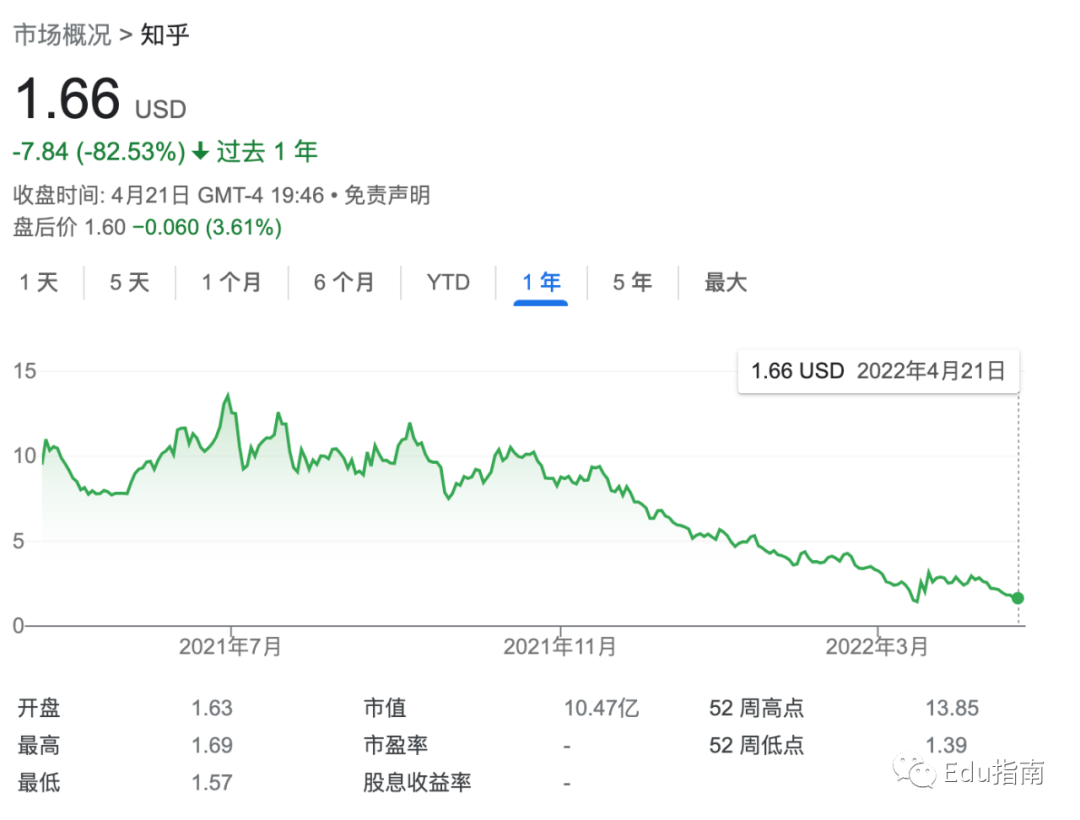This screenshot has height=820, width=1080.
Task: Open the 免责声明 link
Action: (387, 195)
